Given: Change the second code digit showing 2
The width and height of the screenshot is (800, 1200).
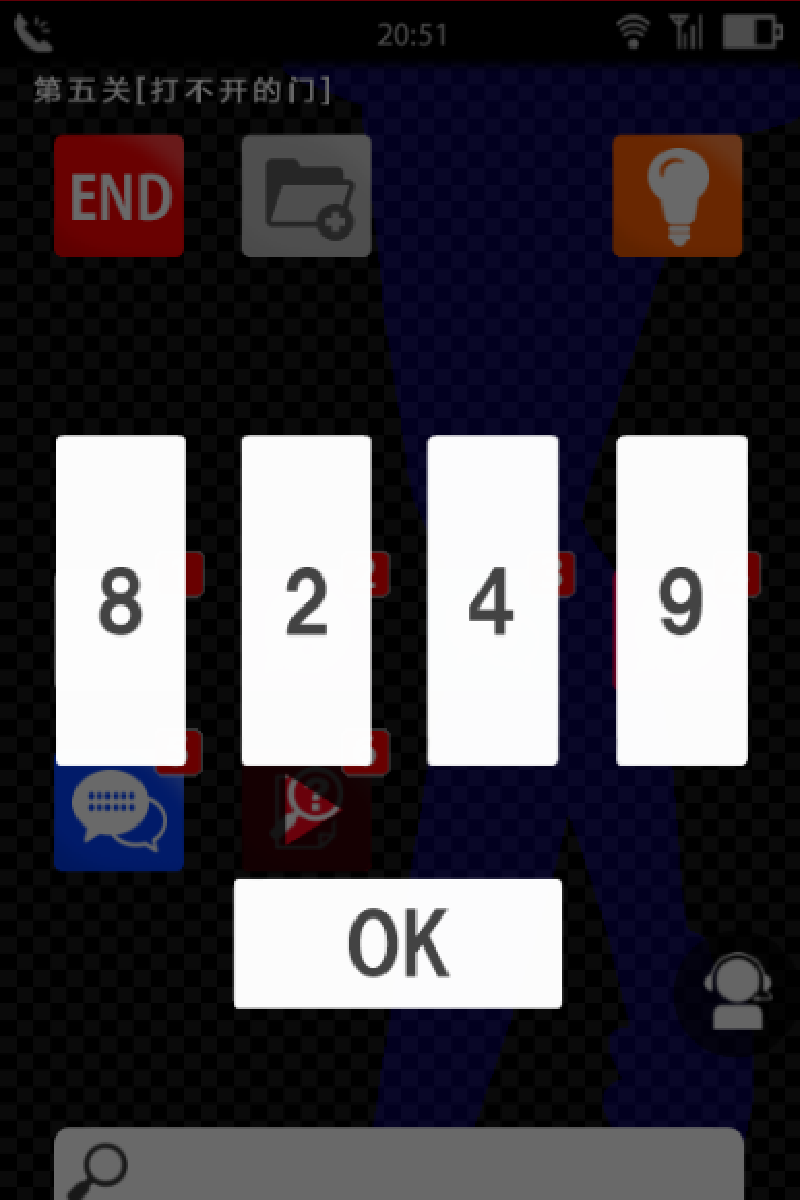Looking at the screenshot, I should pyautogui.click(x=306, y=601).
